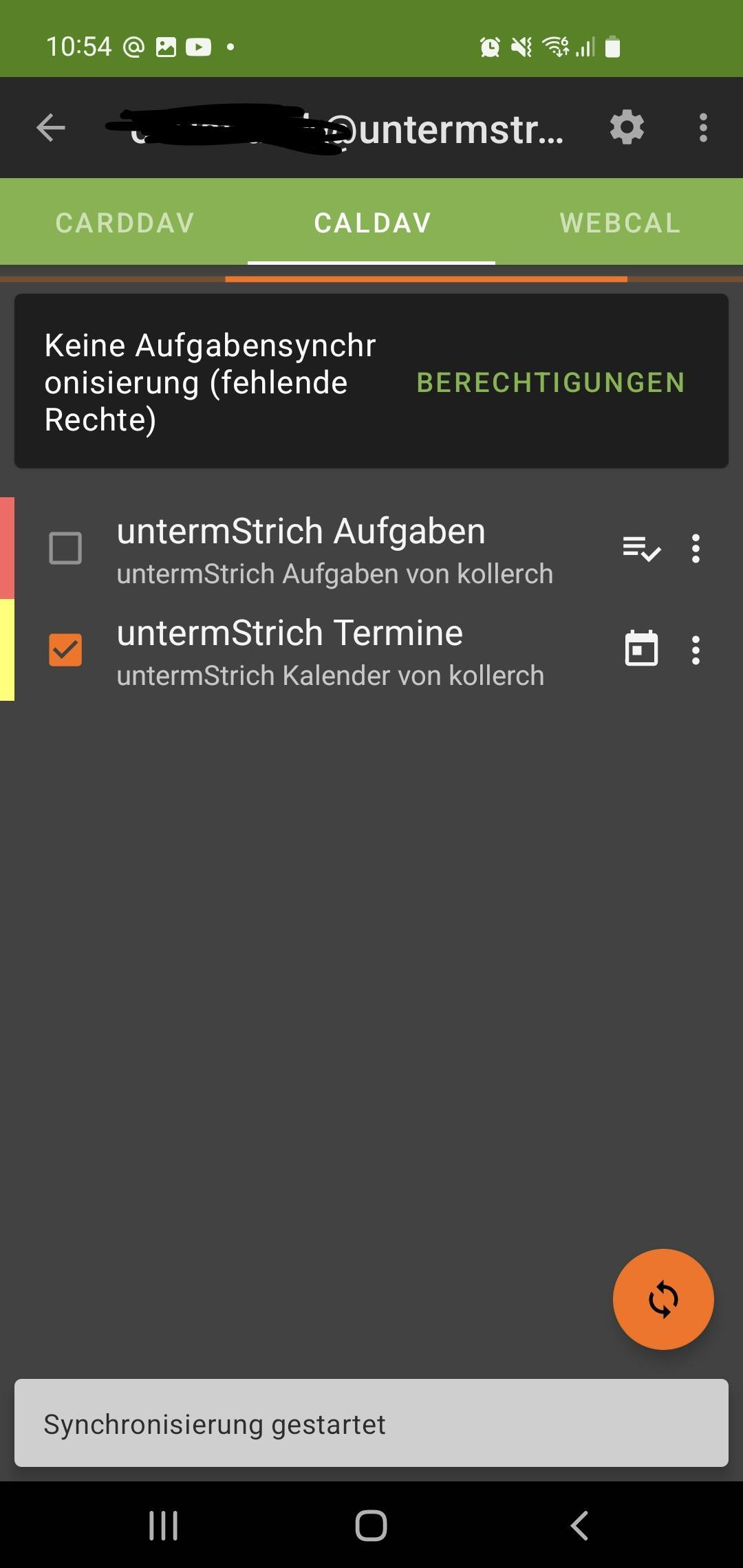
Task: Open account settings gear icon
Action: [x=627, y=128]
